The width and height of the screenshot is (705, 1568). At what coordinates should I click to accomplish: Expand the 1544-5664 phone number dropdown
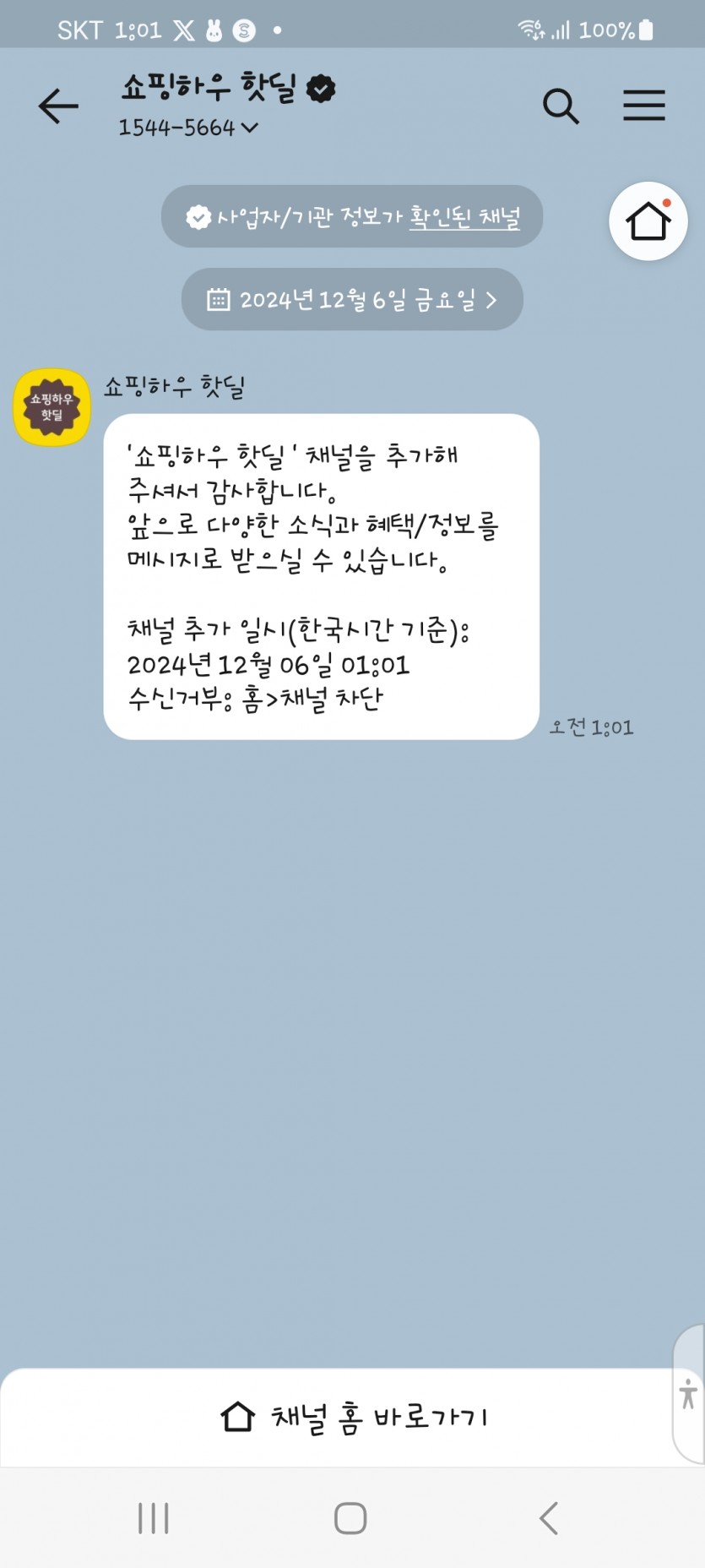click(x=188, y=128)
